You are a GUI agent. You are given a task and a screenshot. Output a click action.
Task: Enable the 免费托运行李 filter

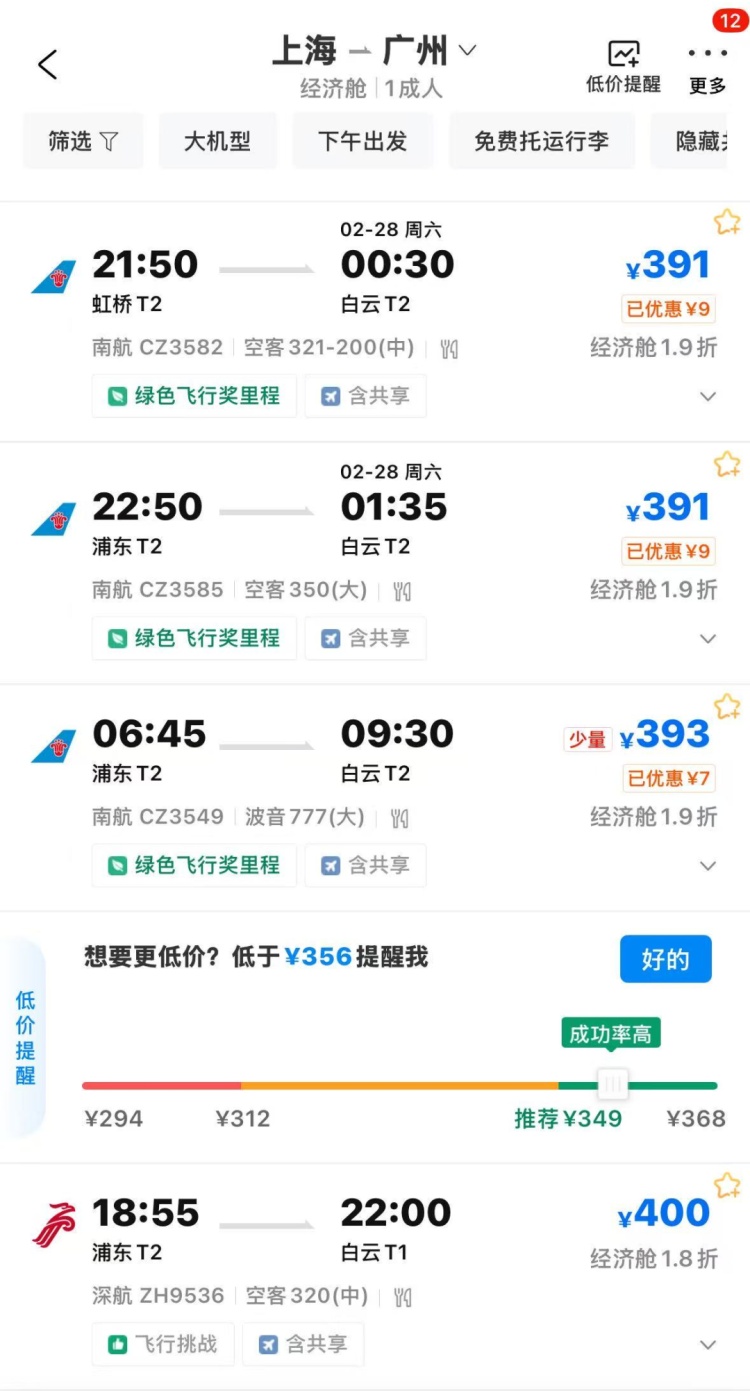point(542,140)
